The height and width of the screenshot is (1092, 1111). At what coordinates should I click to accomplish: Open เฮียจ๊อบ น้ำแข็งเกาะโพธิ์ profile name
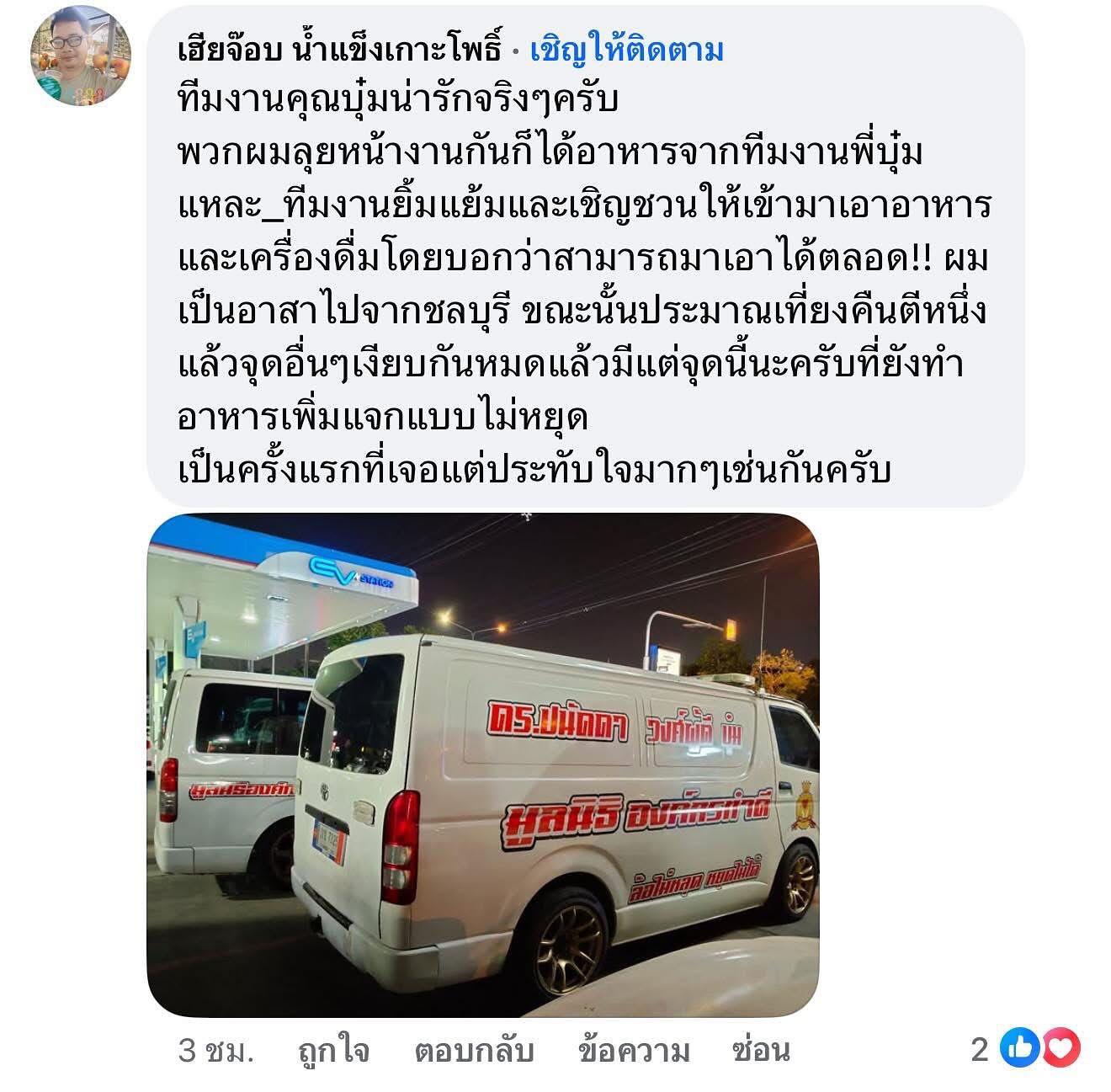pos(339,51)
